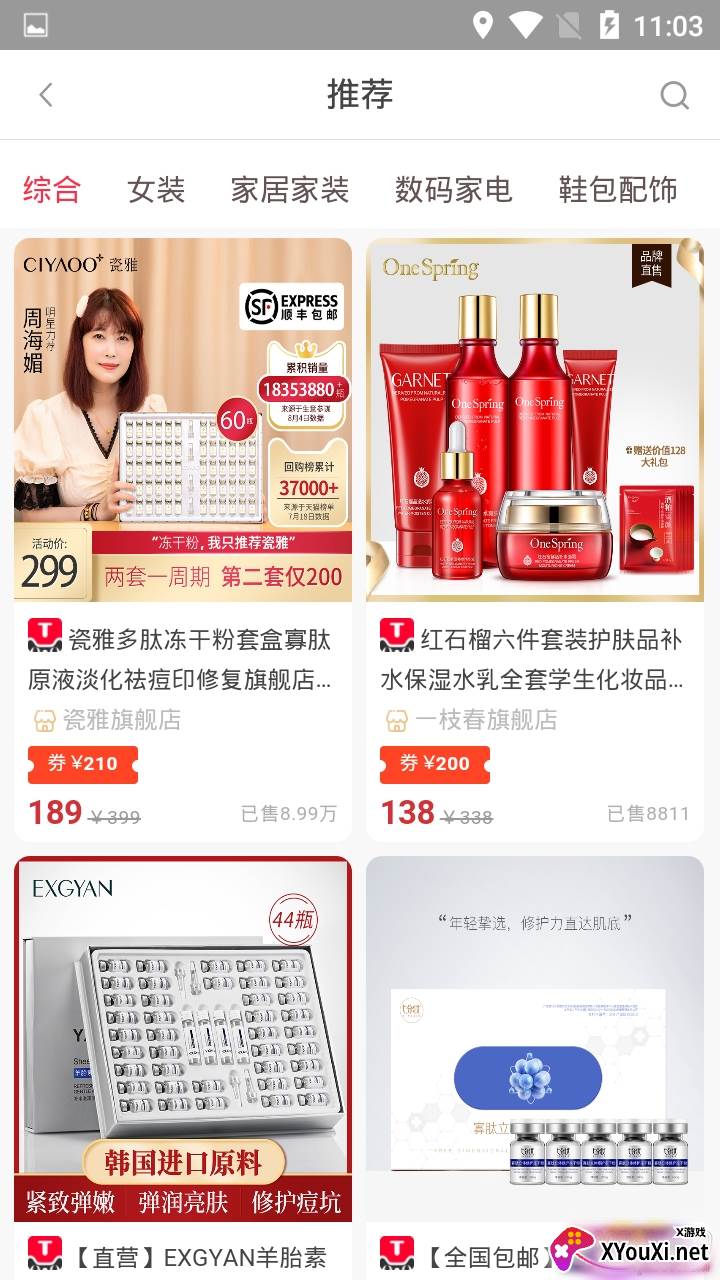
Task: Switch to the 女装 tab
Action: 156,189
